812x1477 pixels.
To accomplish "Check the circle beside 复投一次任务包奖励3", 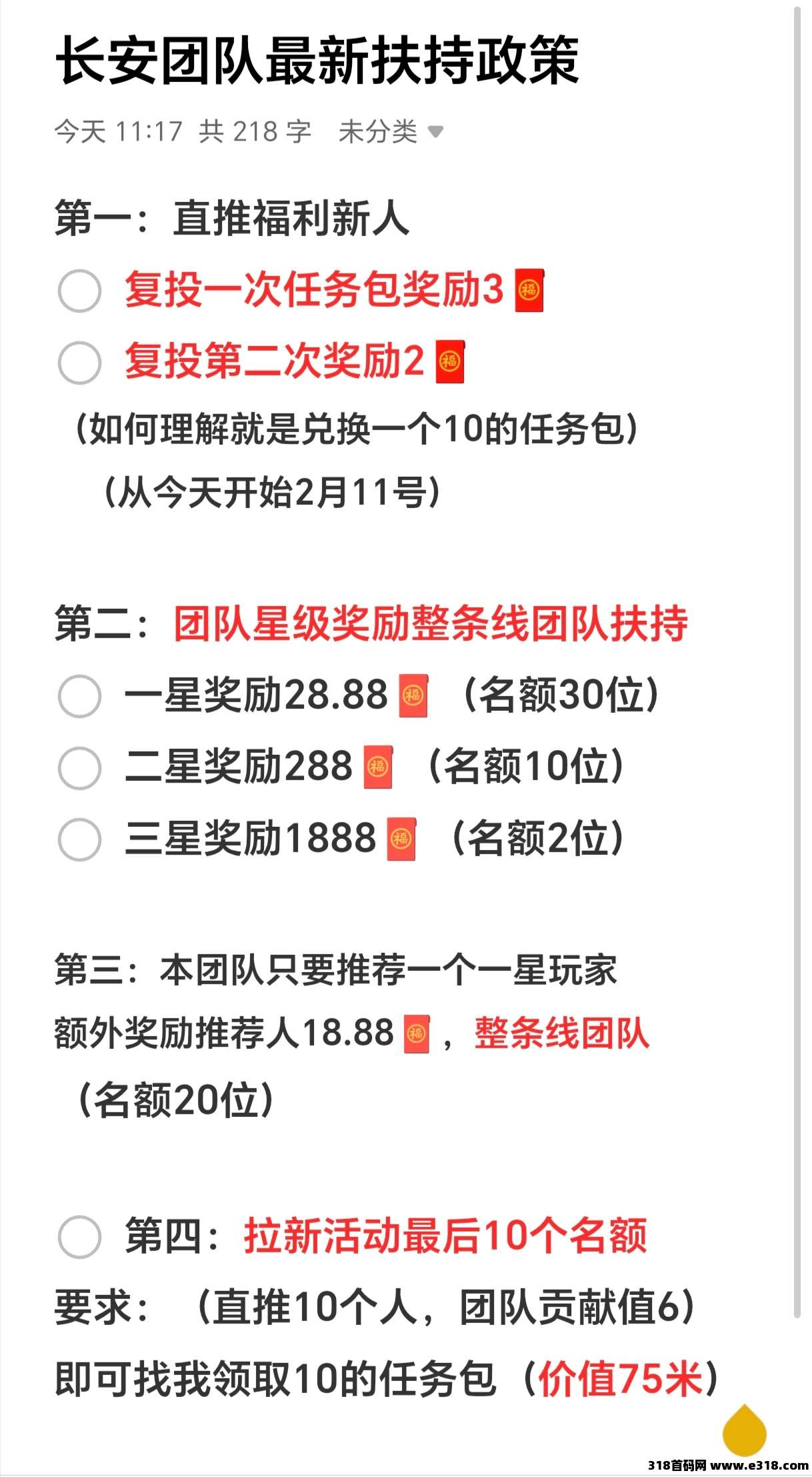I will 79,291.
